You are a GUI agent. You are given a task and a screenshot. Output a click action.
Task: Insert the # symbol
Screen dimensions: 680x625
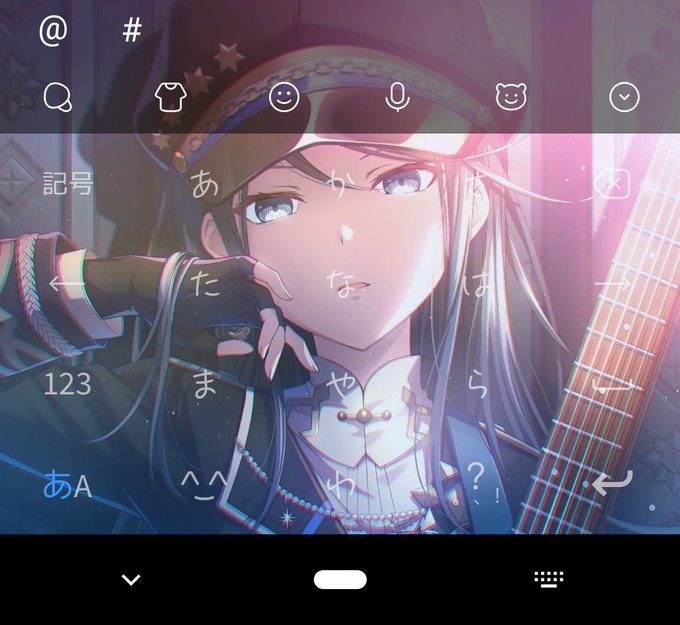[x=132, y=30]
